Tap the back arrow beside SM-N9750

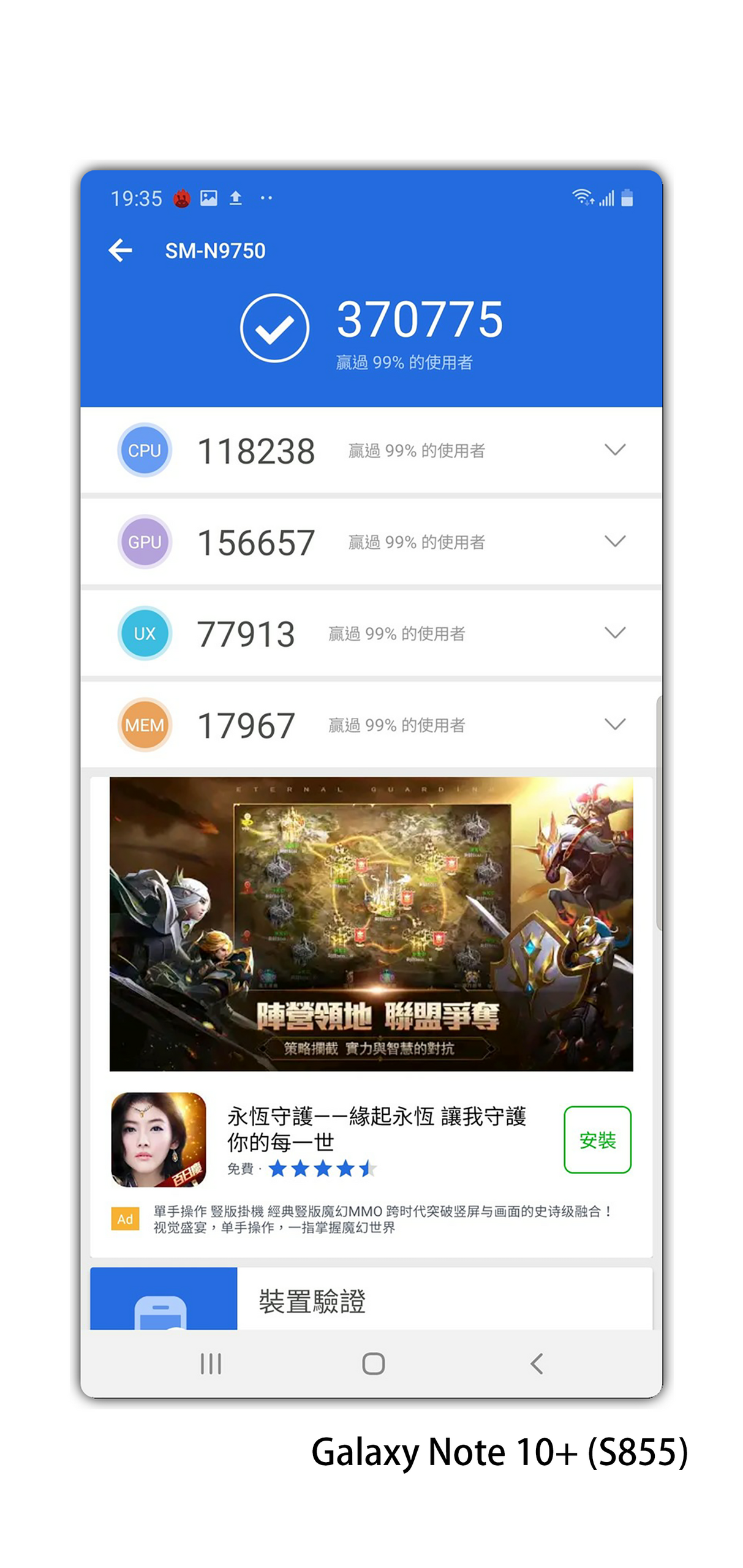[x=121, y=250]
